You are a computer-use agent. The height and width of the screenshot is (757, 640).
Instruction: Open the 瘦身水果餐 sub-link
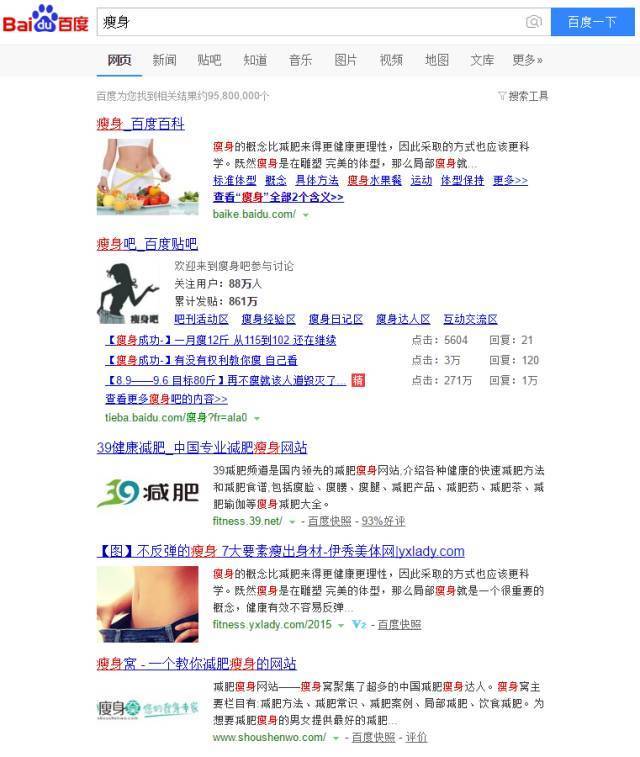[374, 181]
